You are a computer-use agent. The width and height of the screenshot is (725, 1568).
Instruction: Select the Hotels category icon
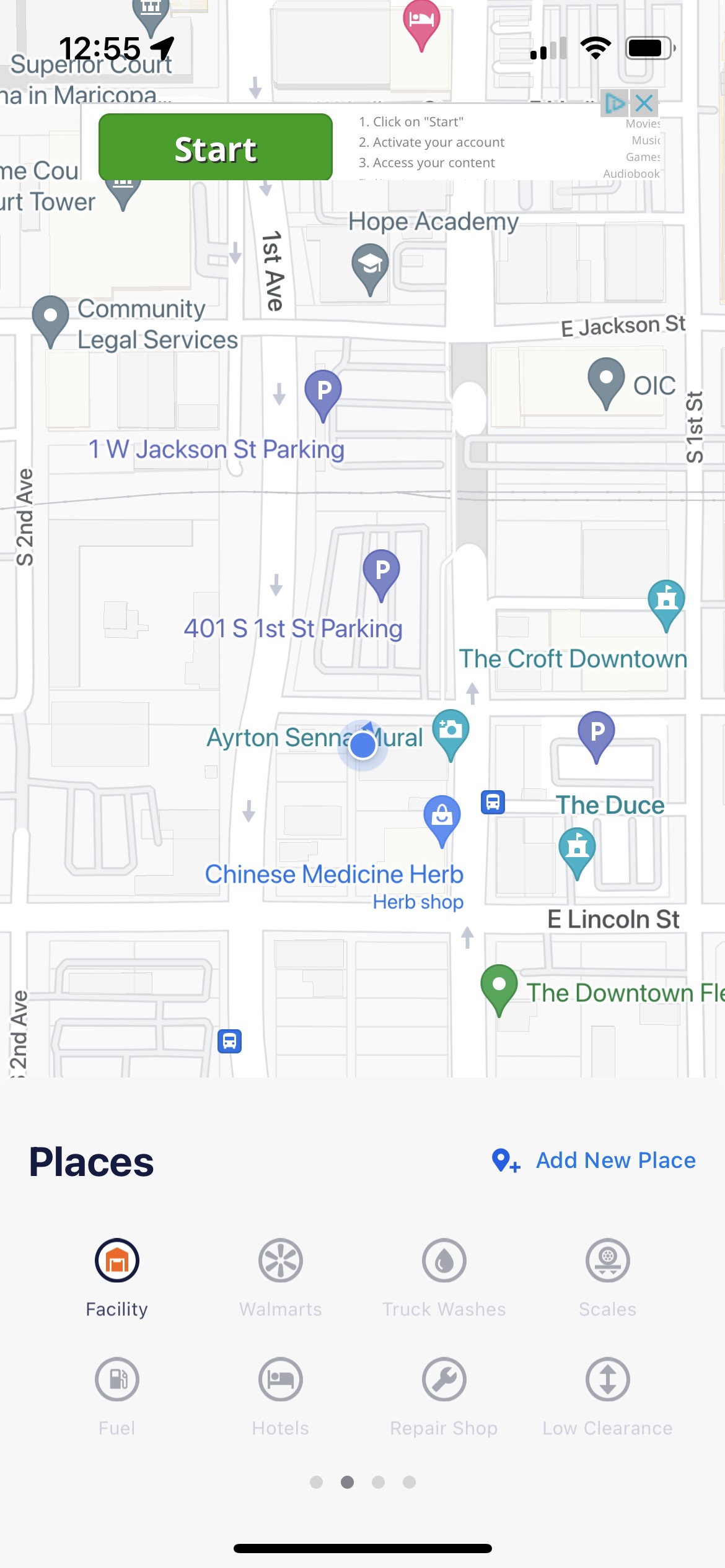click(280, 1380)
